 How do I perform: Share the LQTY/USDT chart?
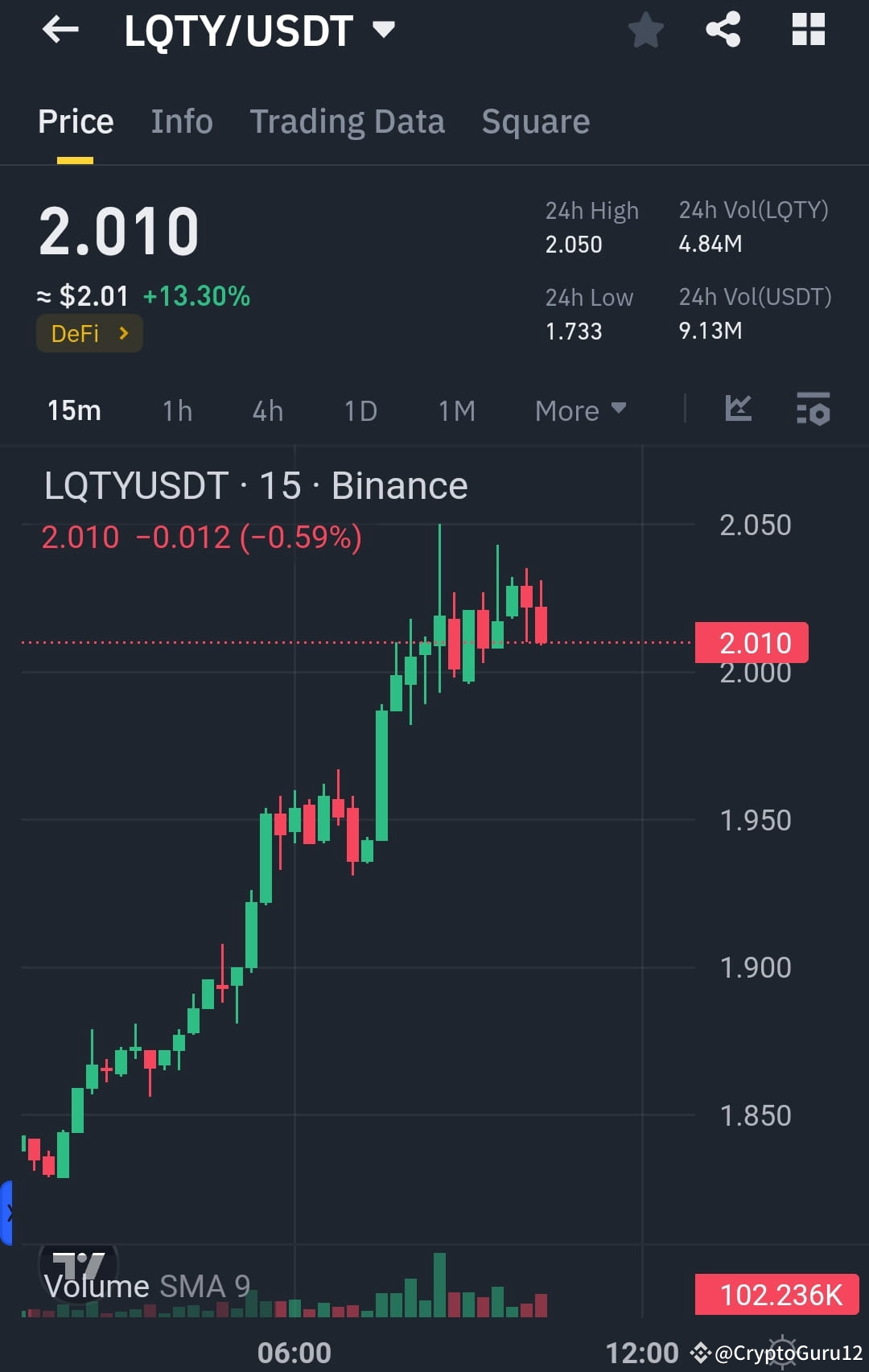pyautogui.click(x=723, y=30)
